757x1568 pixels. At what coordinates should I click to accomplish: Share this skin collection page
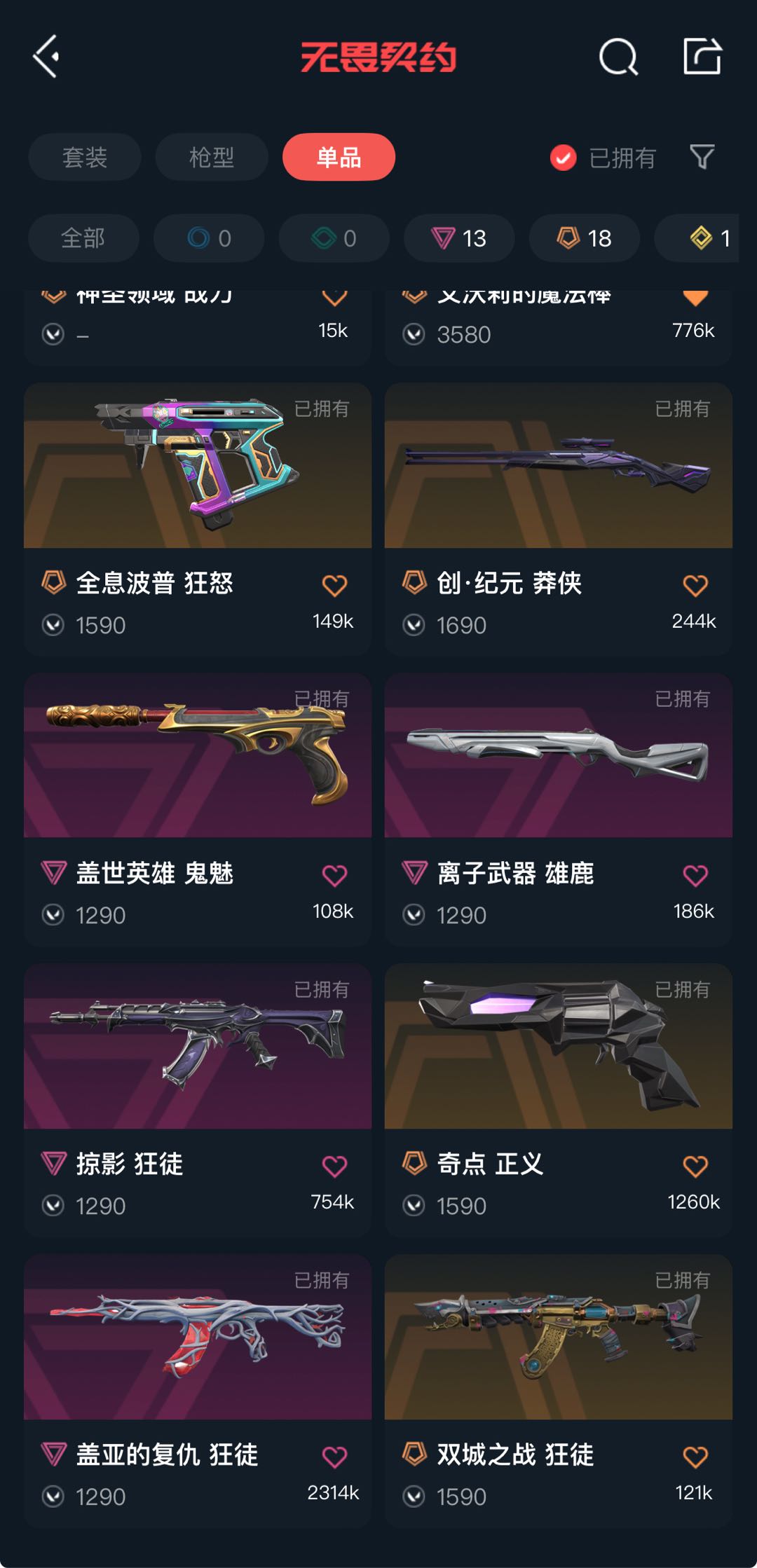[702, 57]
